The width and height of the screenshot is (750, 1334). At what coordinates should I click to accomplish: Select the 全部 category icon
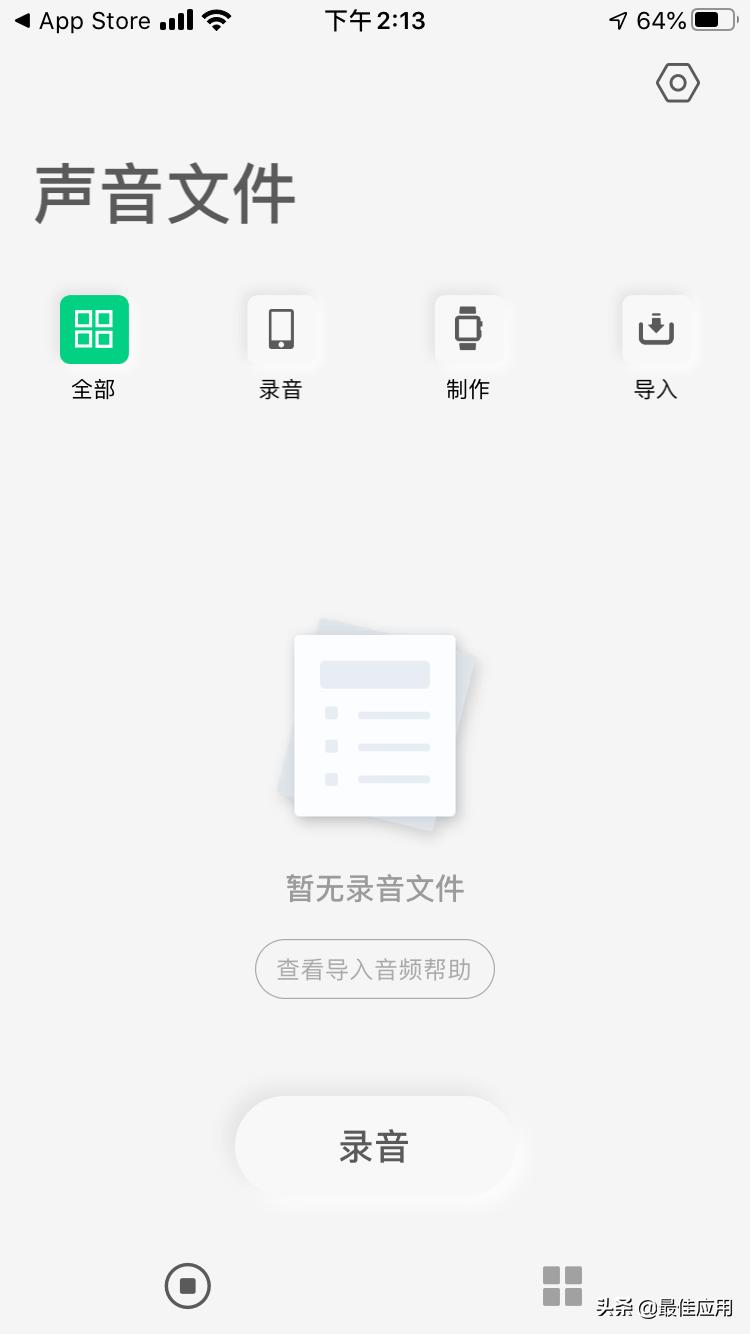click(94, 329)
